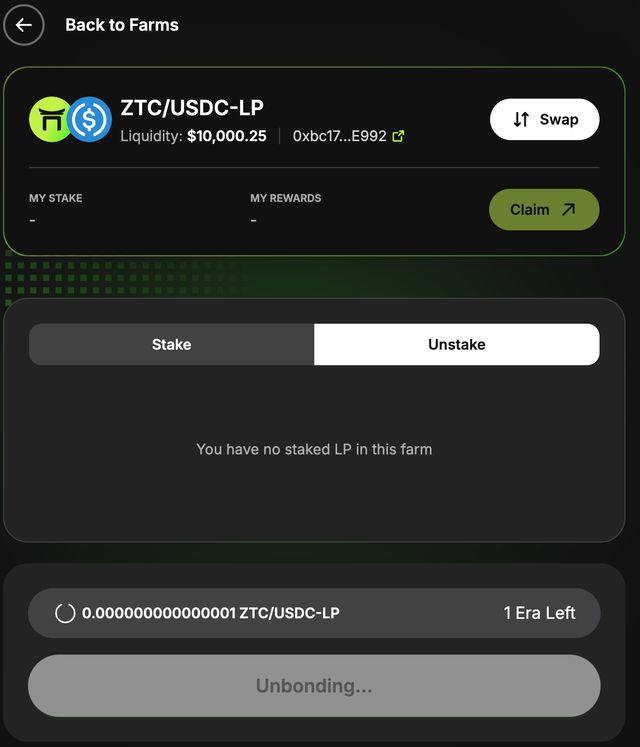Open the Swap button
640x747 pixels.
[544, 119]
